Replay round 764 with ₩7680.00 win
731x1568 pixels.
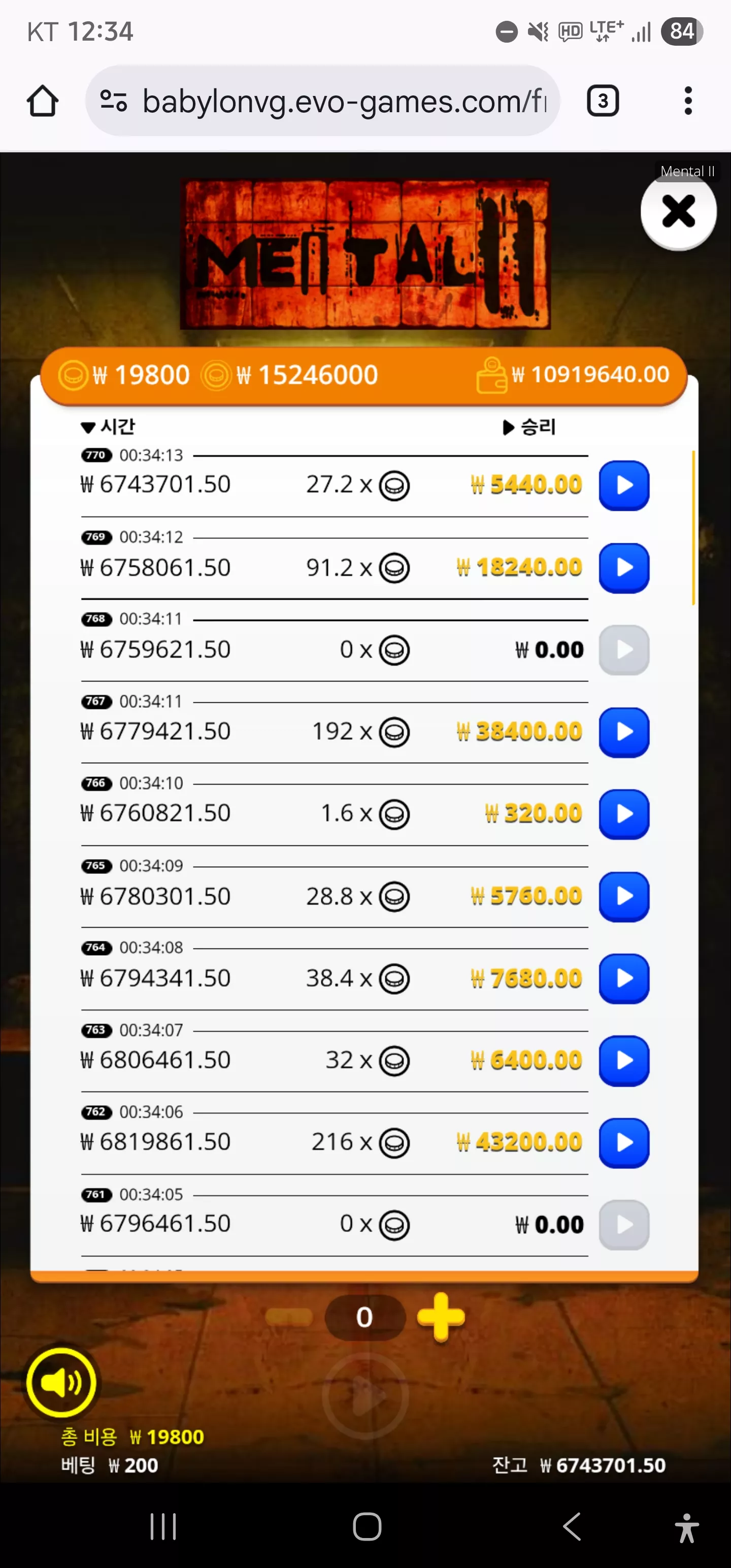[624, 979]
